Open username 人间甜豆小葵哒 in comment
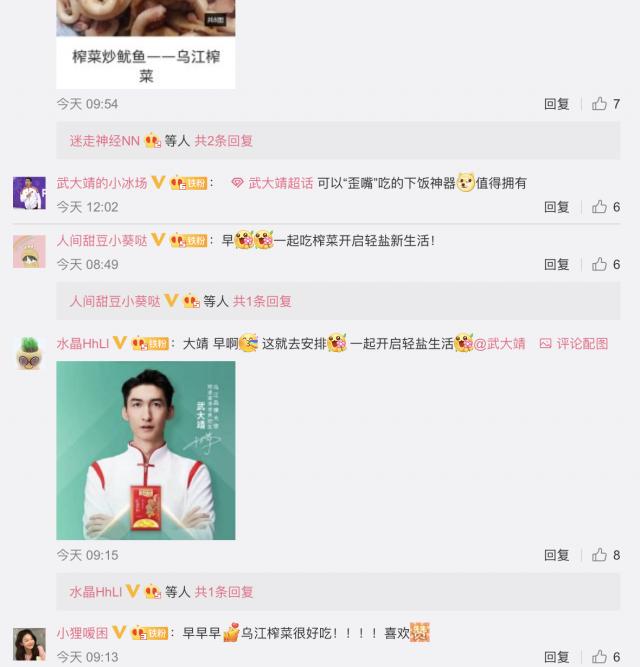The width and height of the screenshot is (640, 667). pyautogui.click(x=102, y=241)
